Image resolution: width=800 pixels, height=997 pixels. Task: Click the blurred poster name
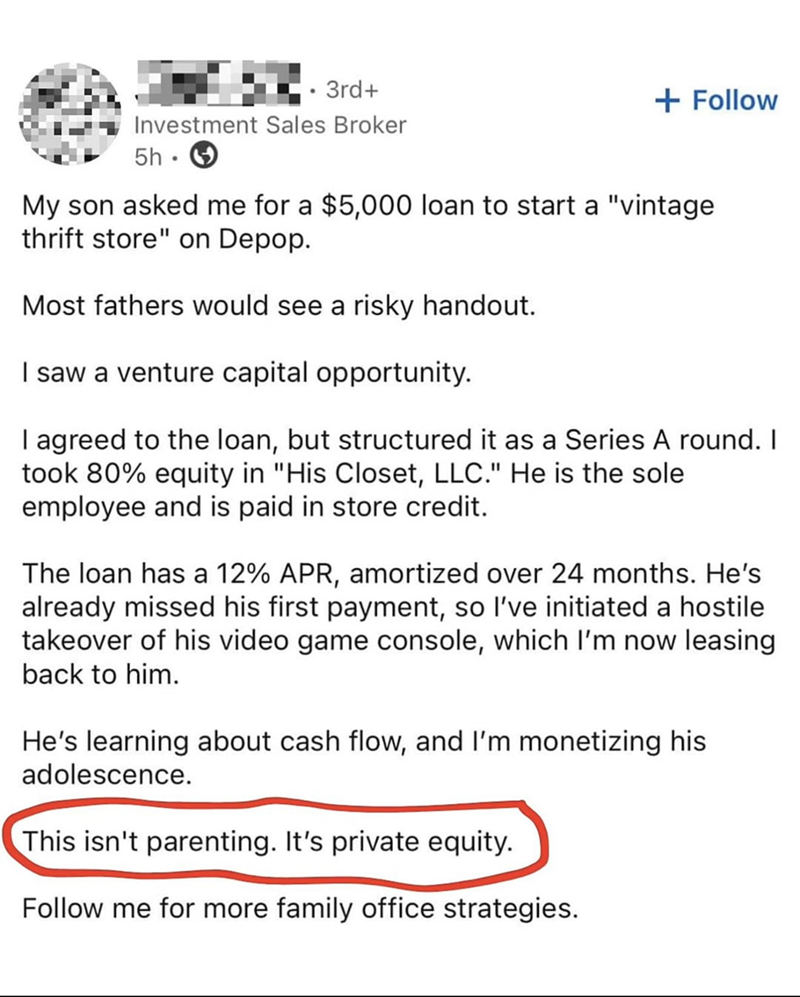[x=220, y=86]
